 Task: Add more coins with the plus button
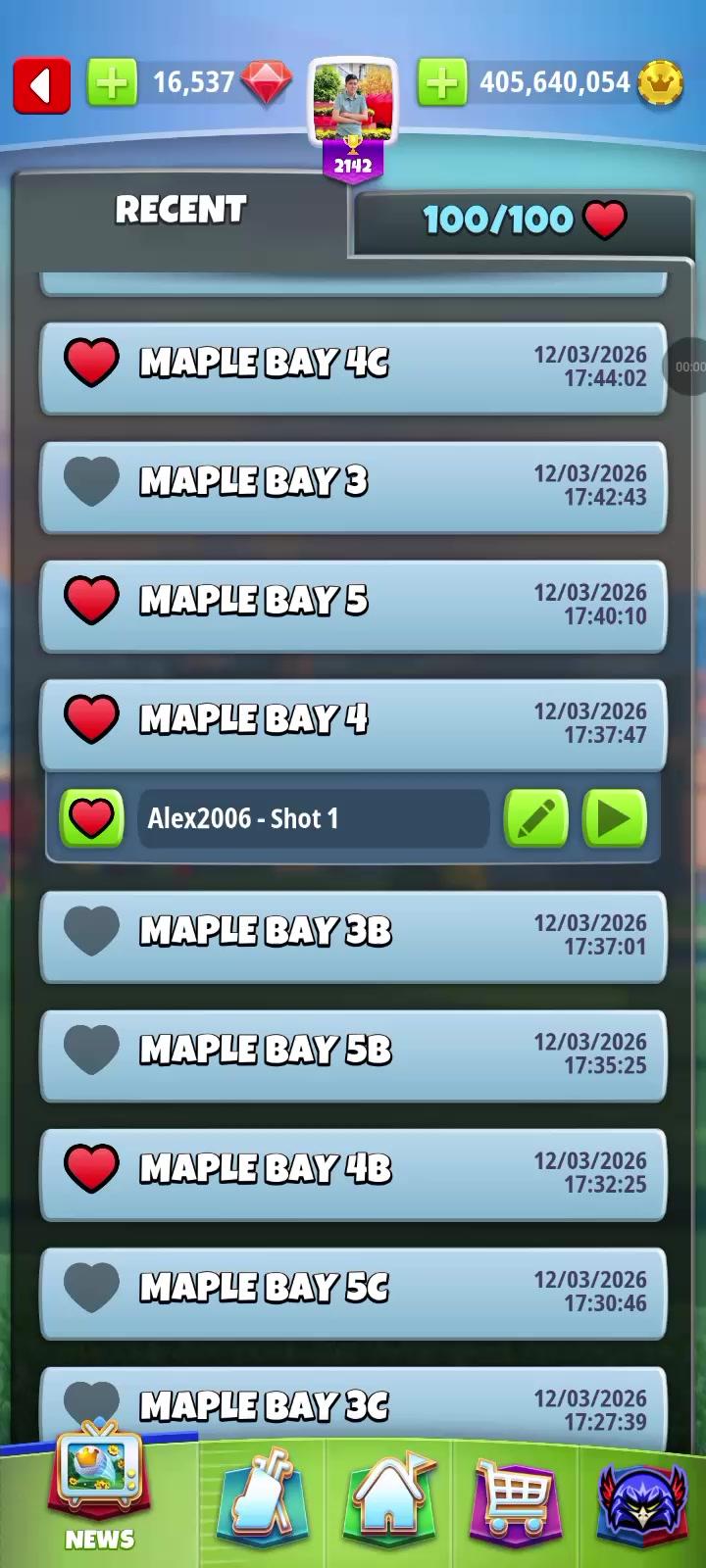(x=441, y=83)
